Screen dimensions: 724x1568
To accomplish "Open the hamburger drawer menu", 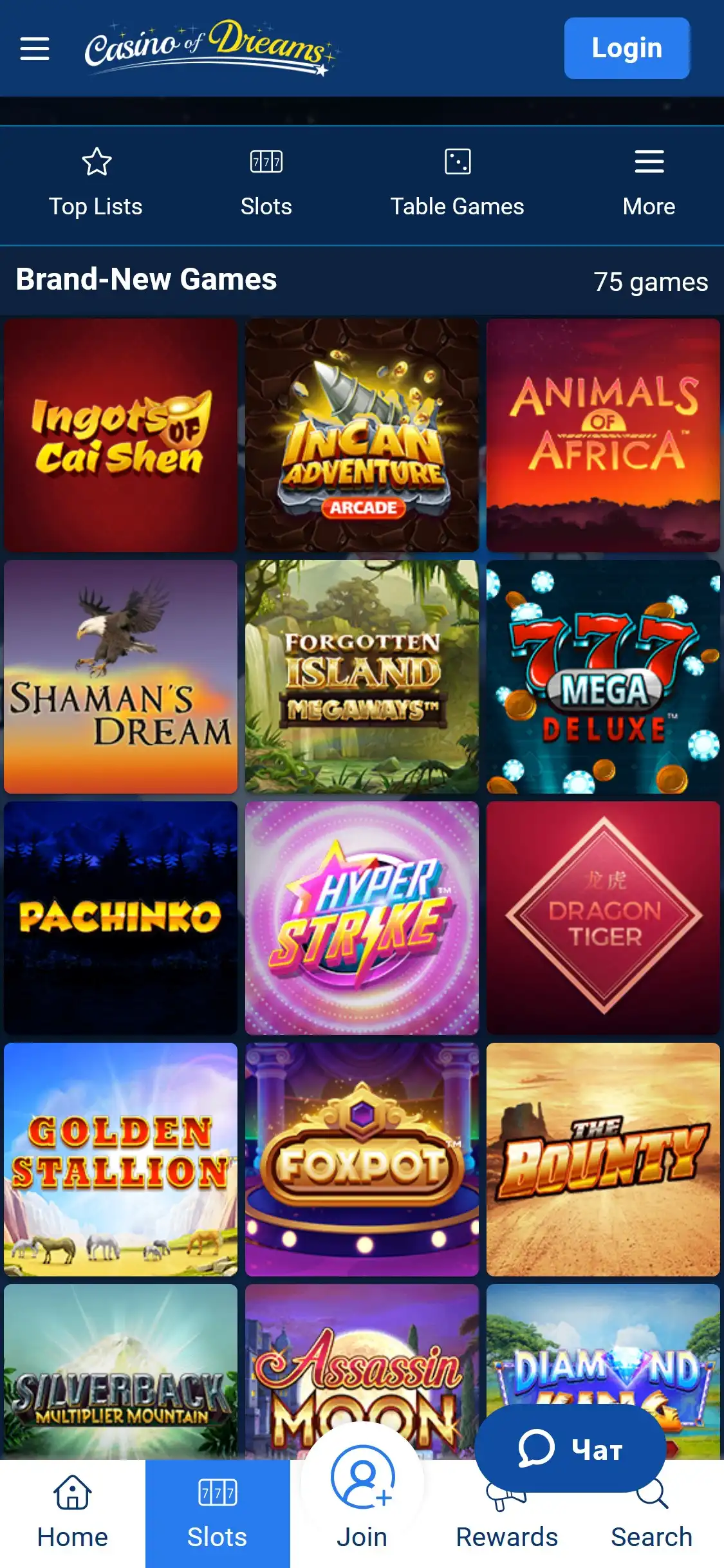I will [x=35, y=48].
